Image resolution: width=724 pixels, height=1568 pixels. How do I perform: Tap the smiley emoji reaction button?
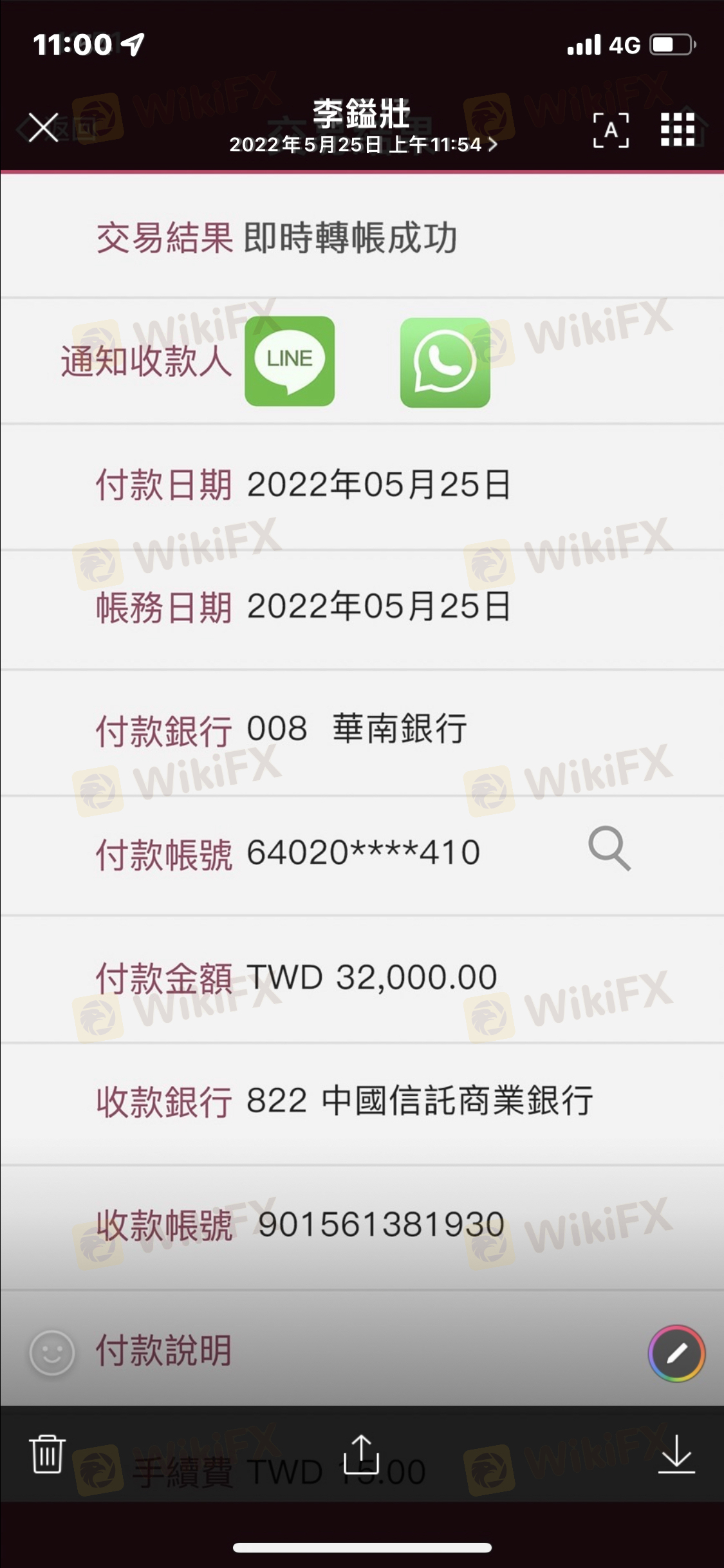tap(52, 1353)
